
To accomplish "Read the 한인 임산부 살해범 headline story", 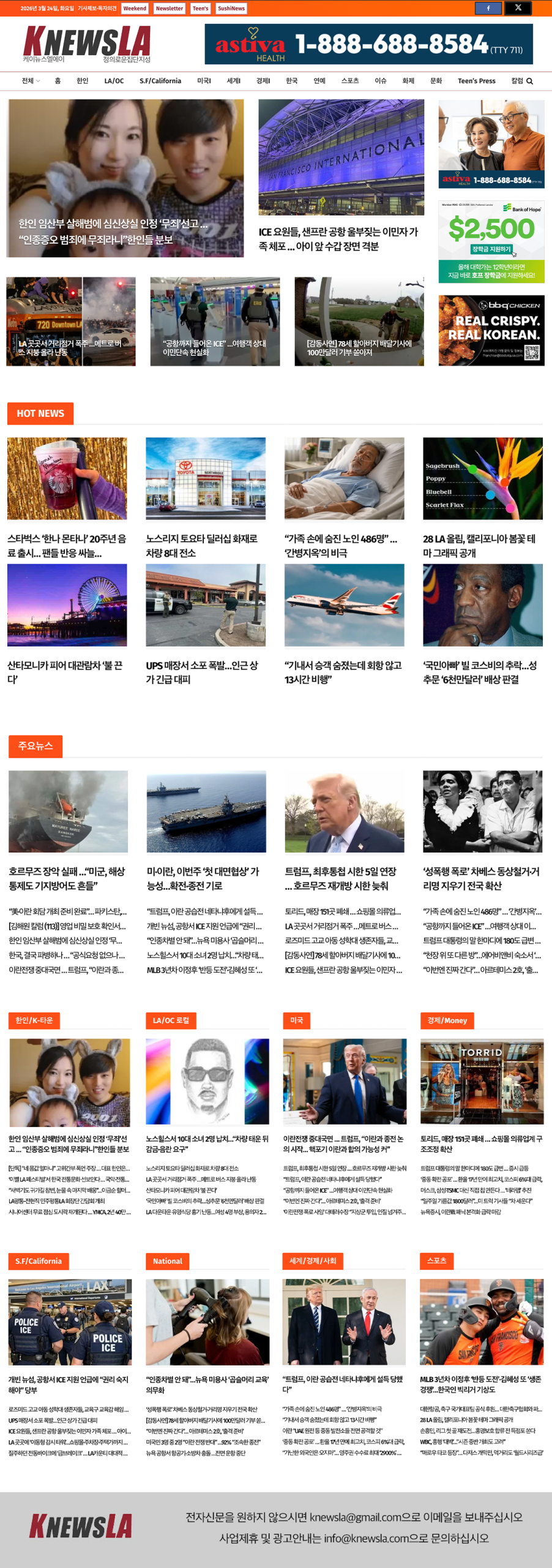I will (x=113, y=232).
